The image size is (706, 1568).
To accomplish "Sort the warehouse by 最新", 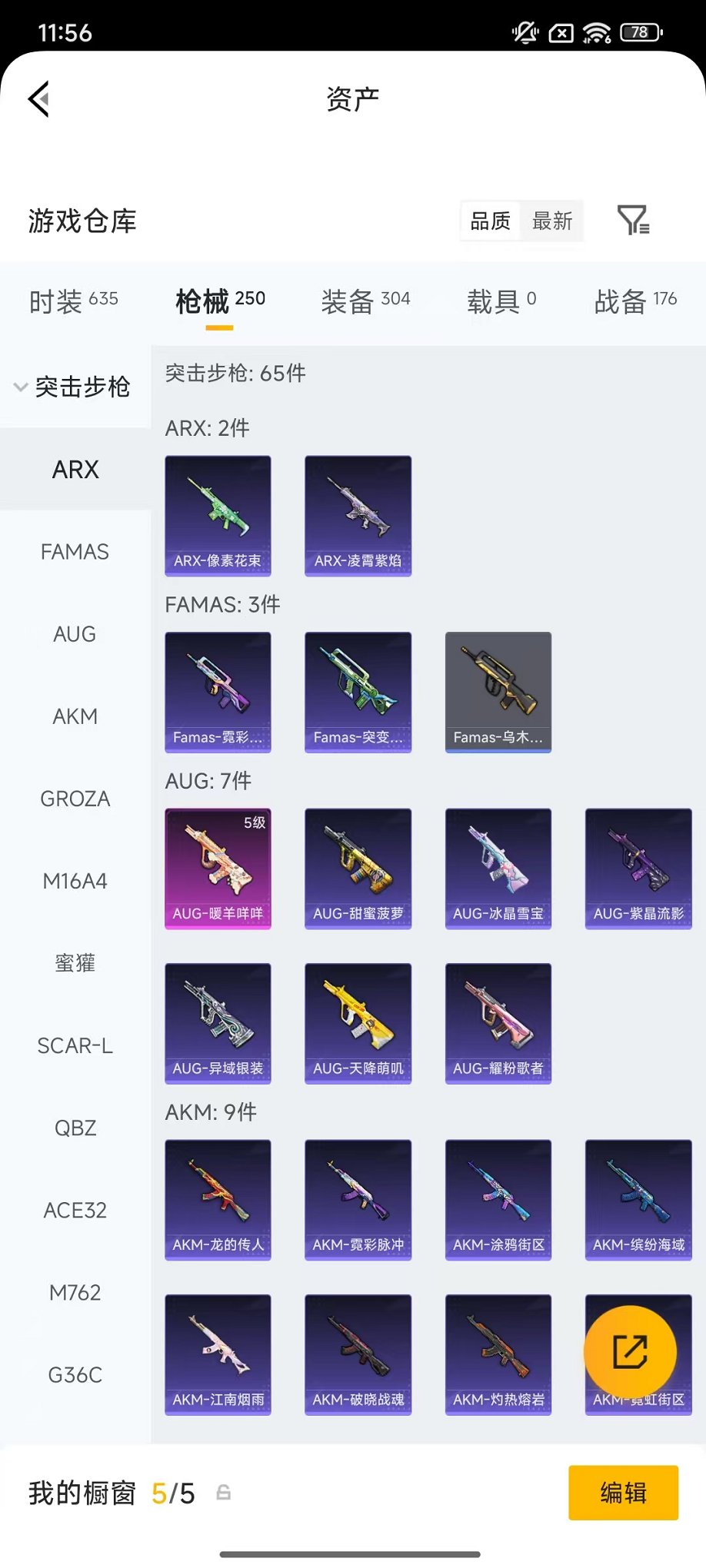I will pos(552,221).
